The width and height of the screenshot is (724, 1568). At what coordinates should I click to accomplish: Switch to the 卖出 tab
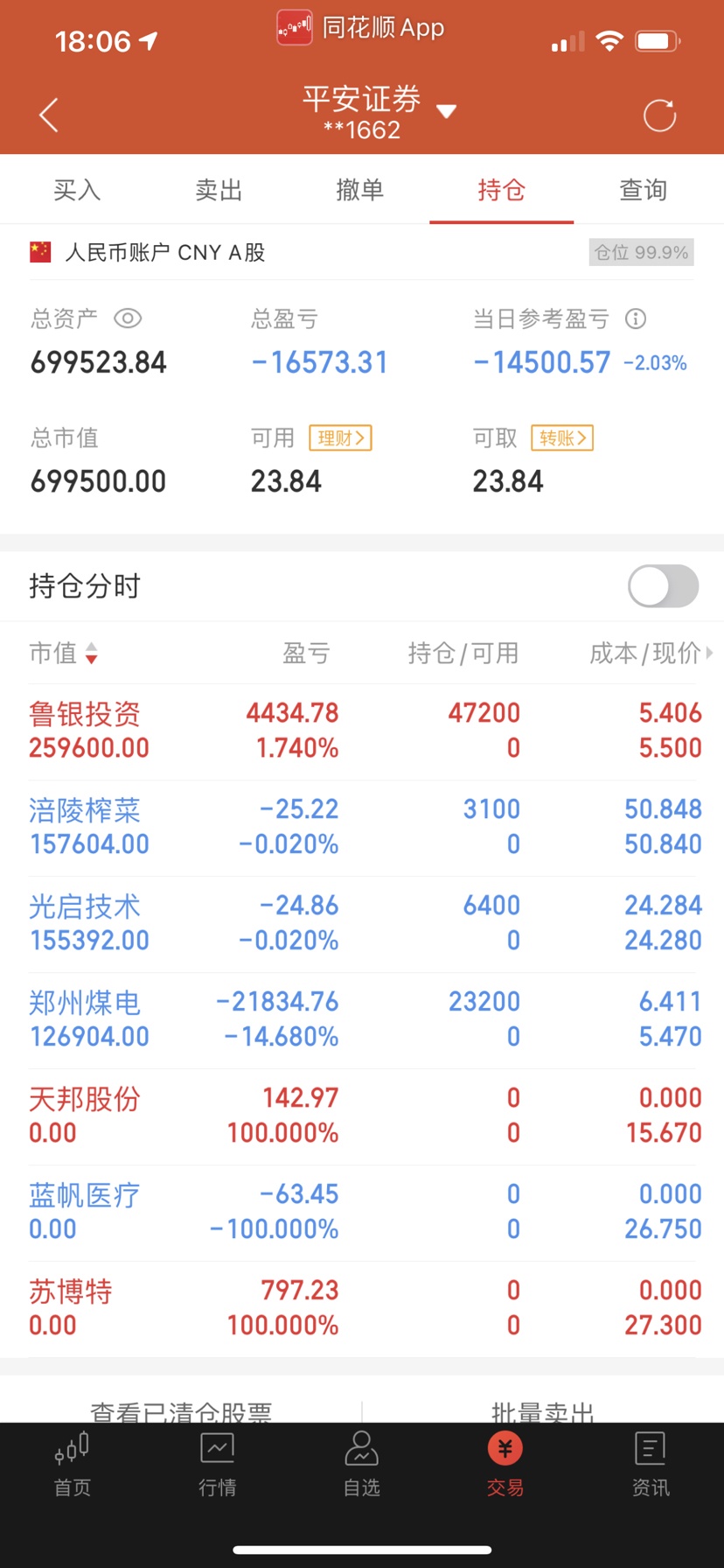(219, 190)
